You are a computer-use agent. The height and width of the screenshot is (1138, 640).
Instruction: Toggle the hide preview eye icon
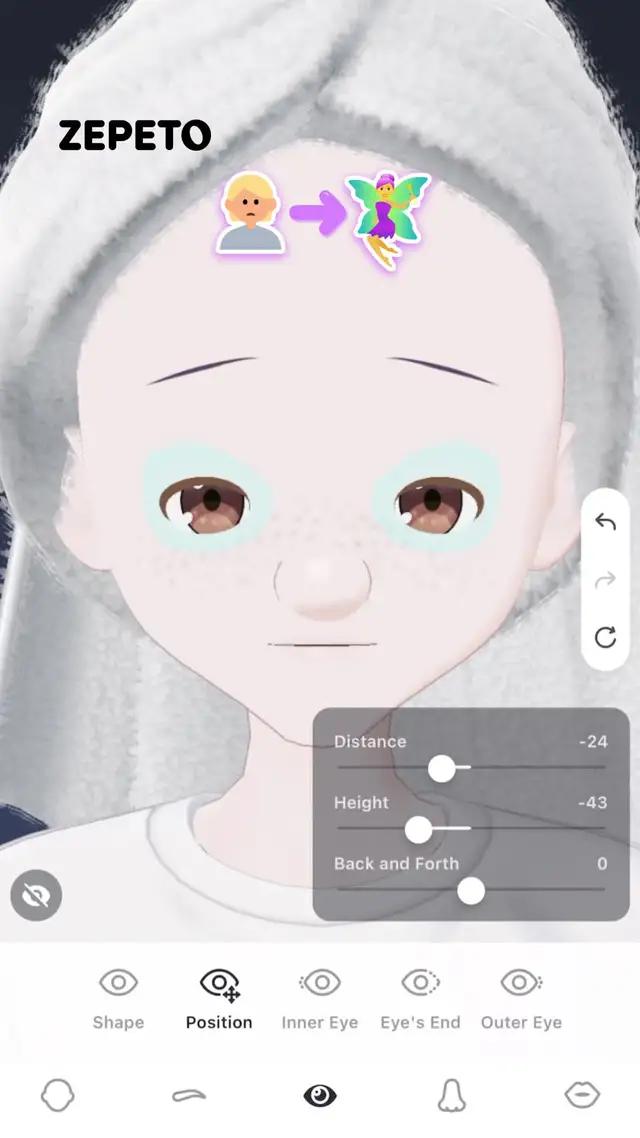pyautogui.click(x=36, y=896)
